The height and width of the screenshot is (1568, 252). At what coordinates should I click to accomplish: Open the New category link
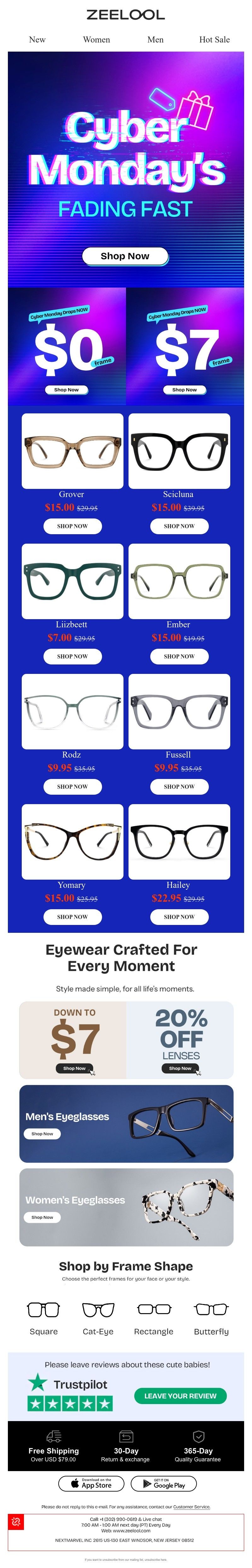[37, 40]
